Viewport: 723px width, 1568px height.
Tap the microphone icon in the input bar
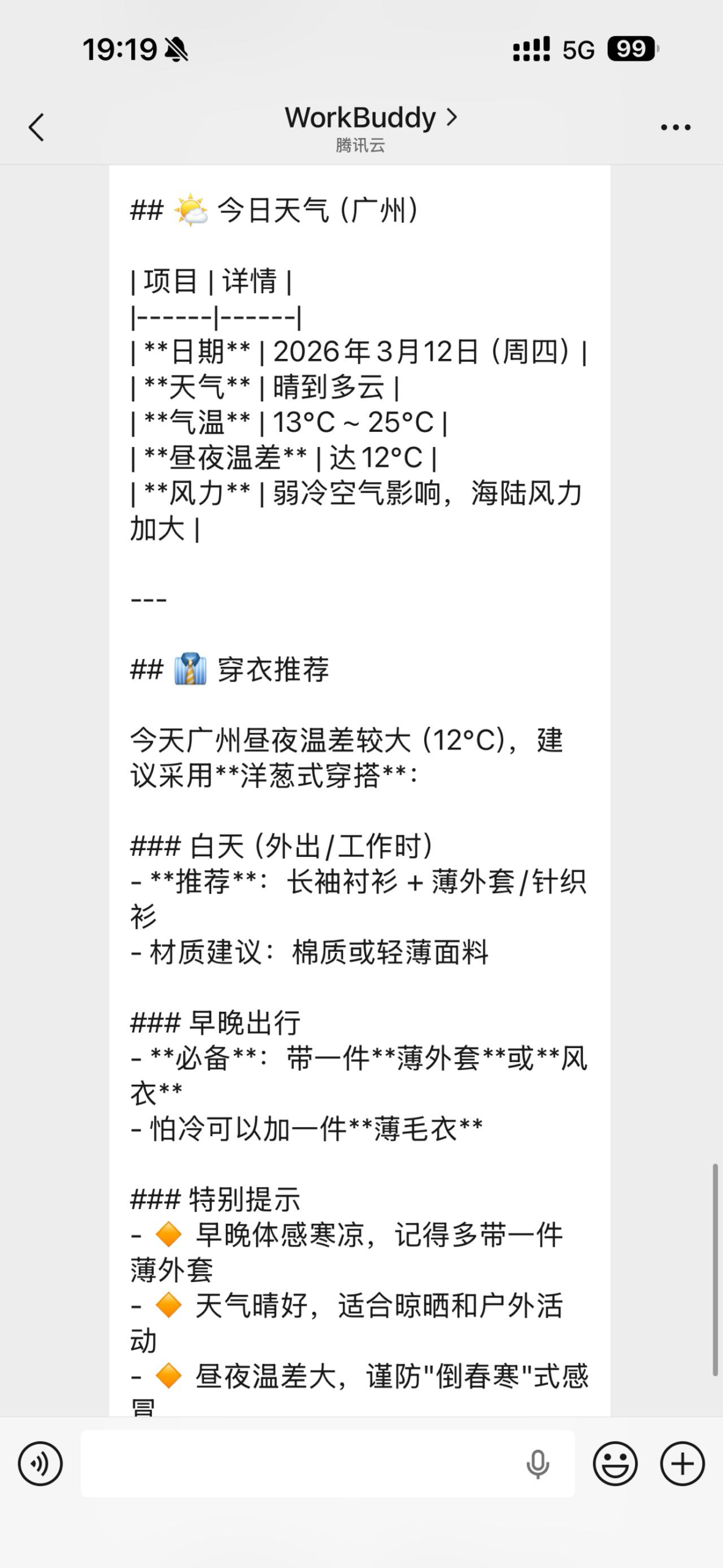coord(538,1465)
